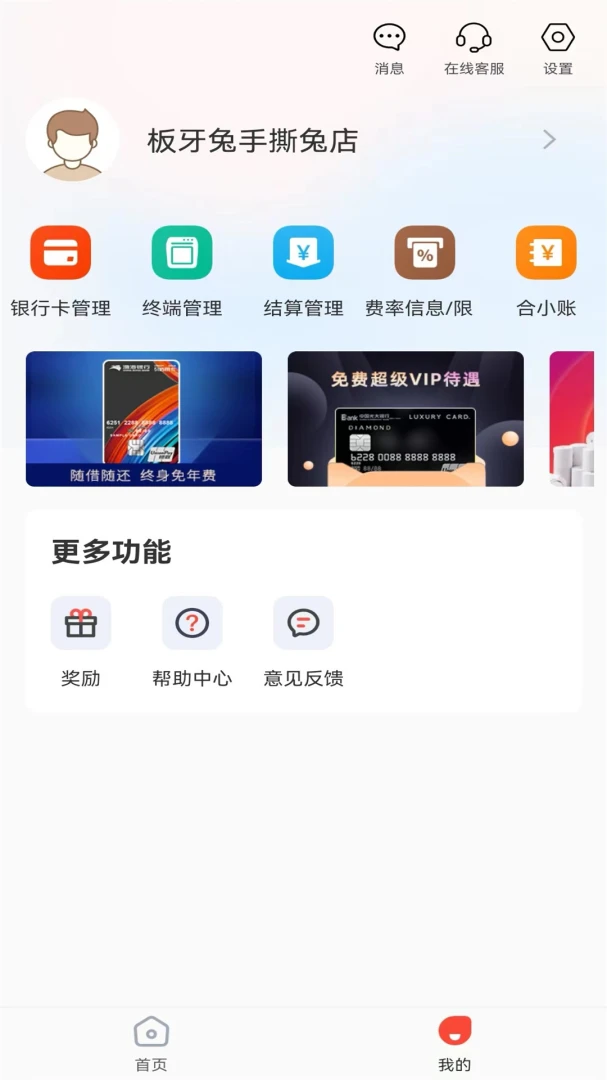This screenshot has width=607, height=1080.
Task: Open the 合小账 shortcut
Action: (x=546, y=271)
